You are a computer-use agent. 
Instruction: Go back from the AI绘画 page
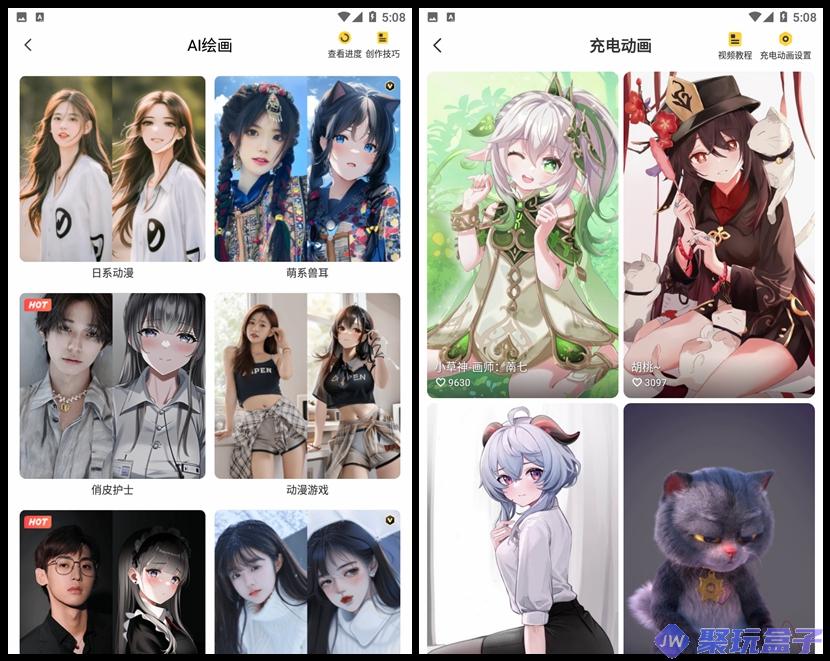click(x=28, y=45)
